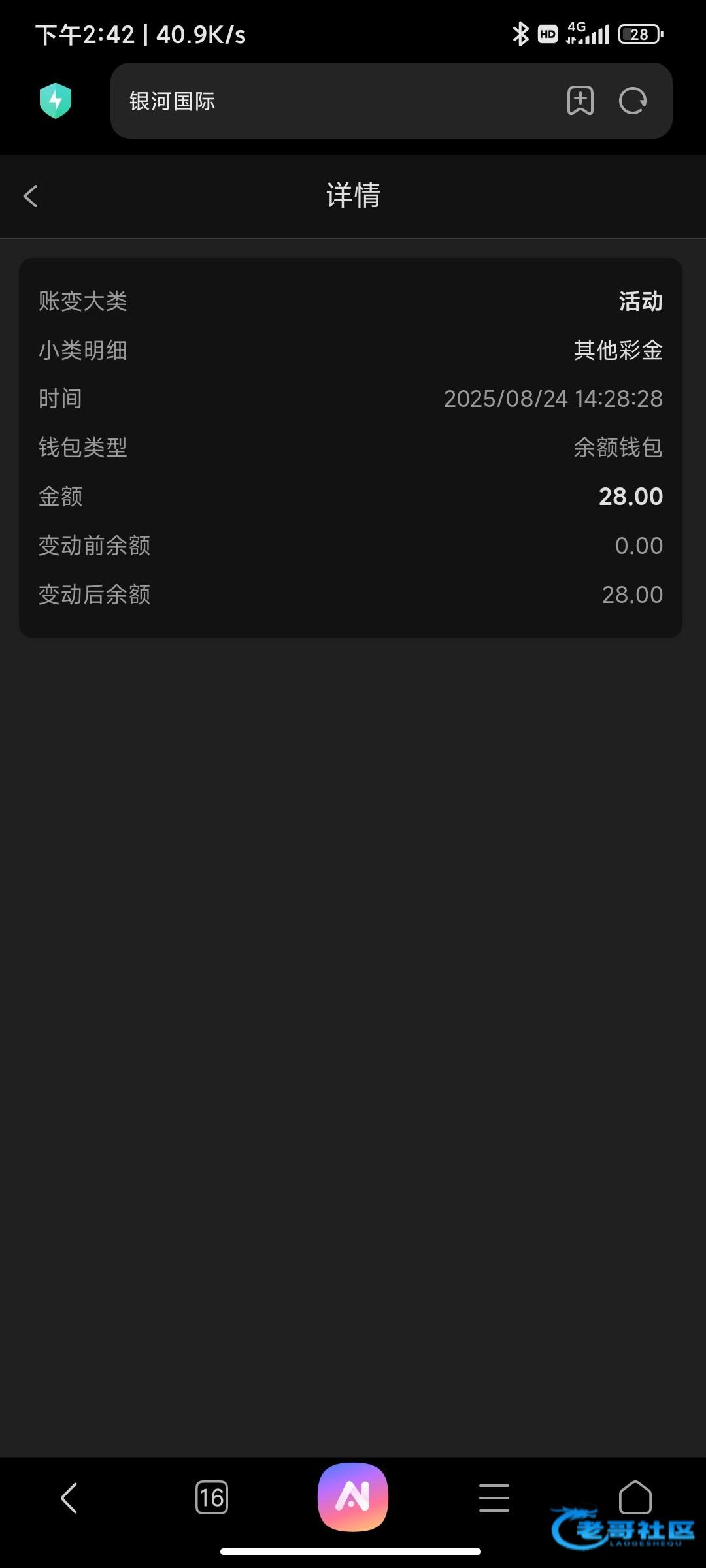
Task: Launch the AI assistant button
Action: pyautogui.click(x=353, y=1497)
